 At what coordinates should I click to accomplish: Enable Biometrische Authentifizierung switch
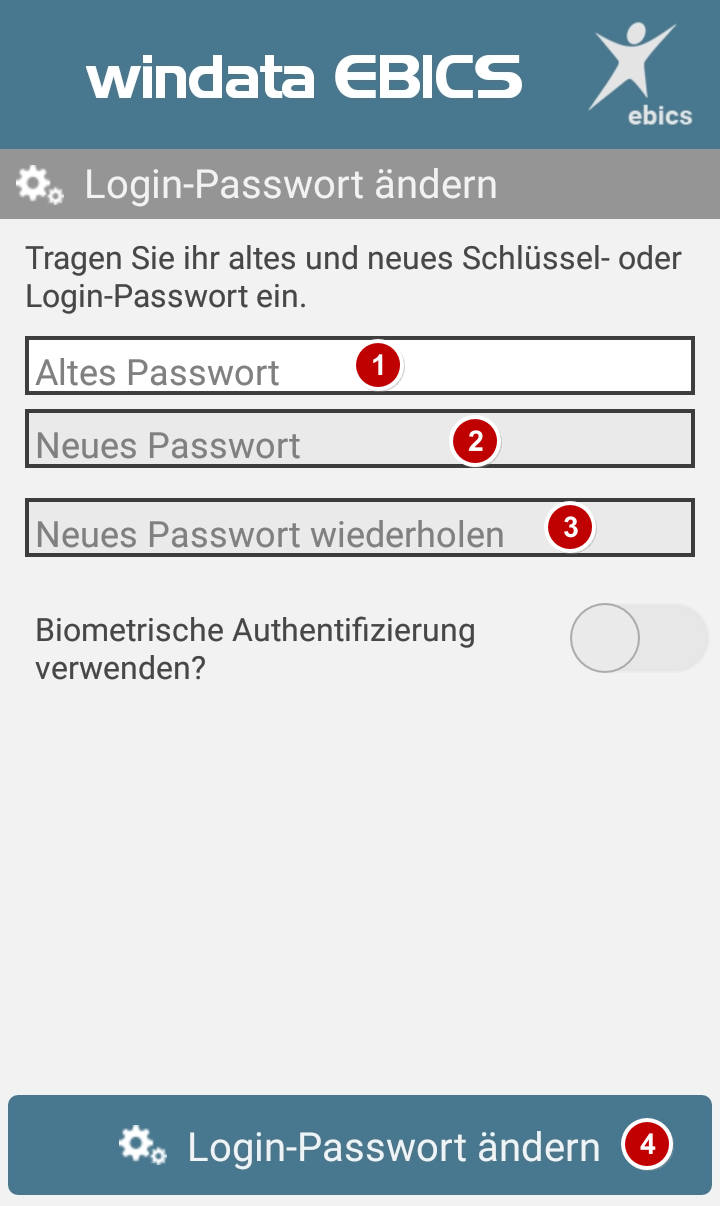point(639,638)
